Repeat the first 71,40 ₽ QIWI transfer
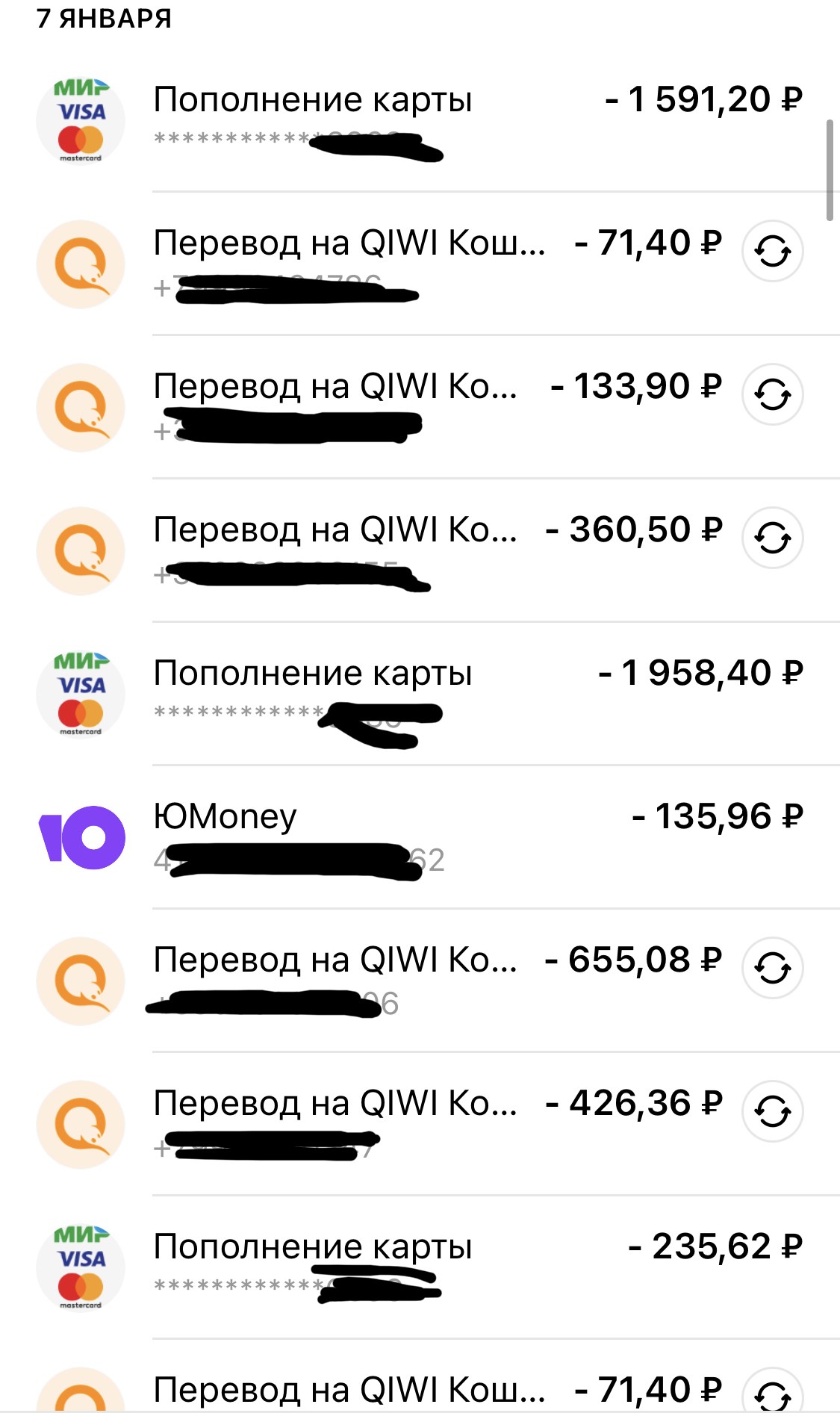This screenshot has width=840, height=1413. pos(772,251)
